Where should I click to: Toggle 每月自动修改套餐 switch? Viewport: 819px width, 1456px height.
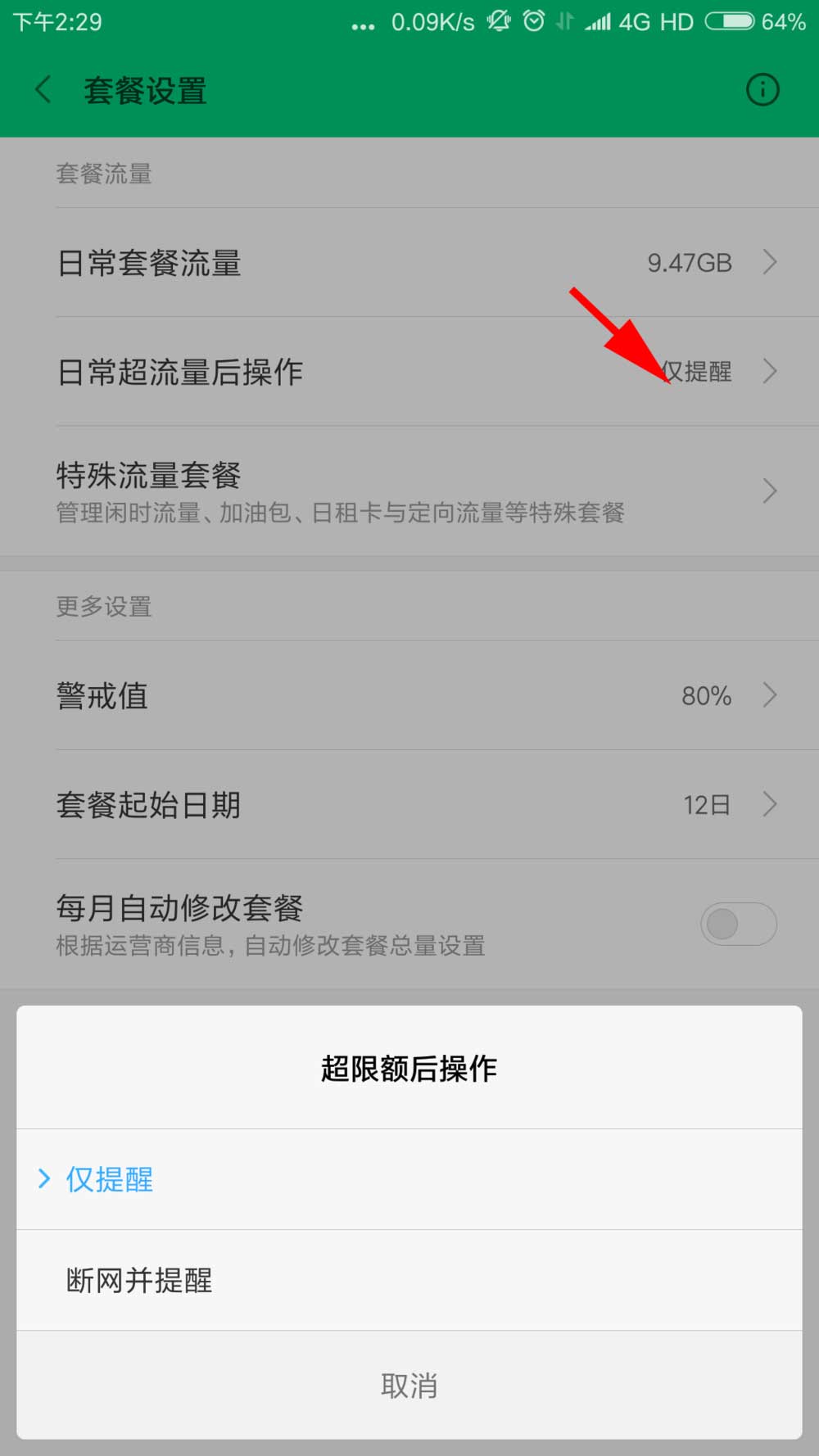738,925
